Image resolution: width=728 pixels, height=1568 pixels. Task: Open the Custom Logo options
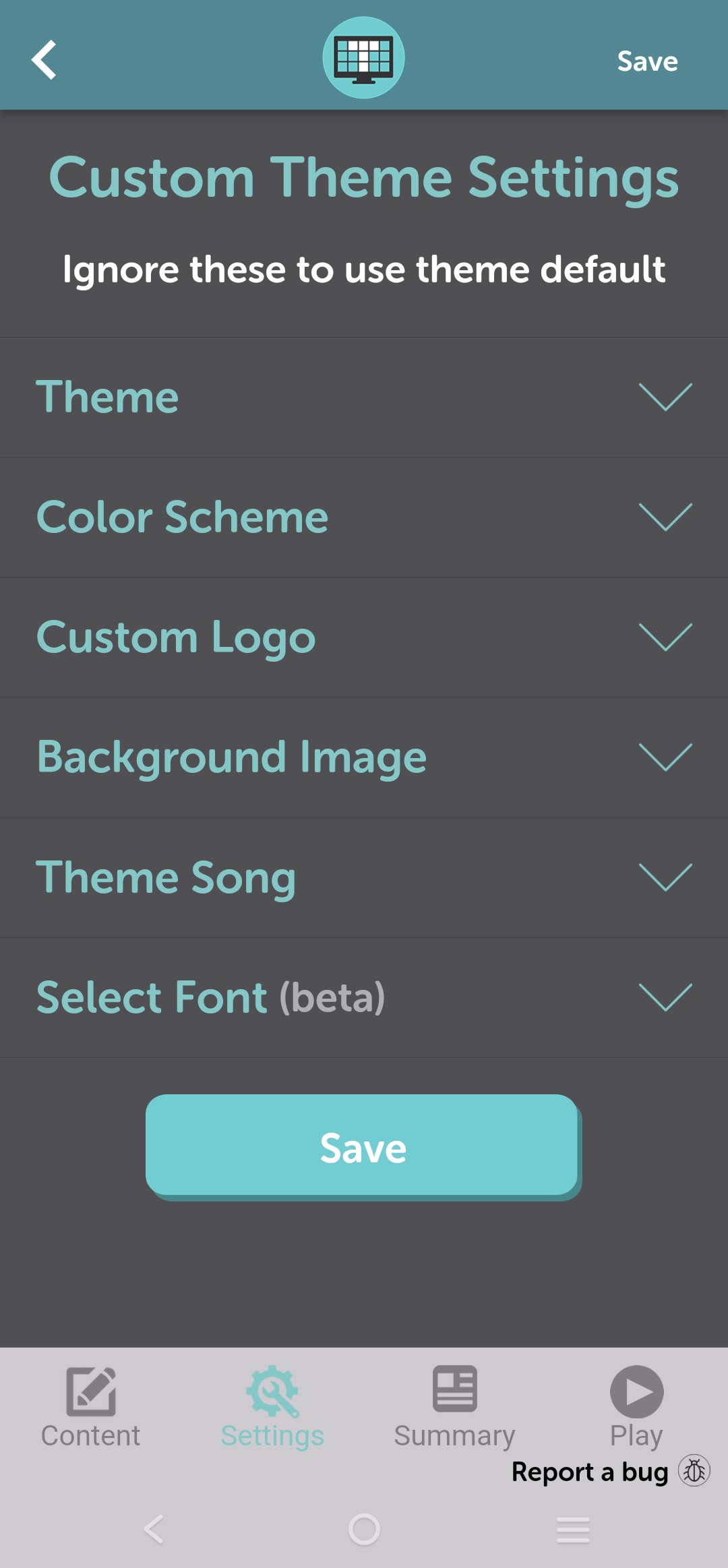[x=364, y=637]
